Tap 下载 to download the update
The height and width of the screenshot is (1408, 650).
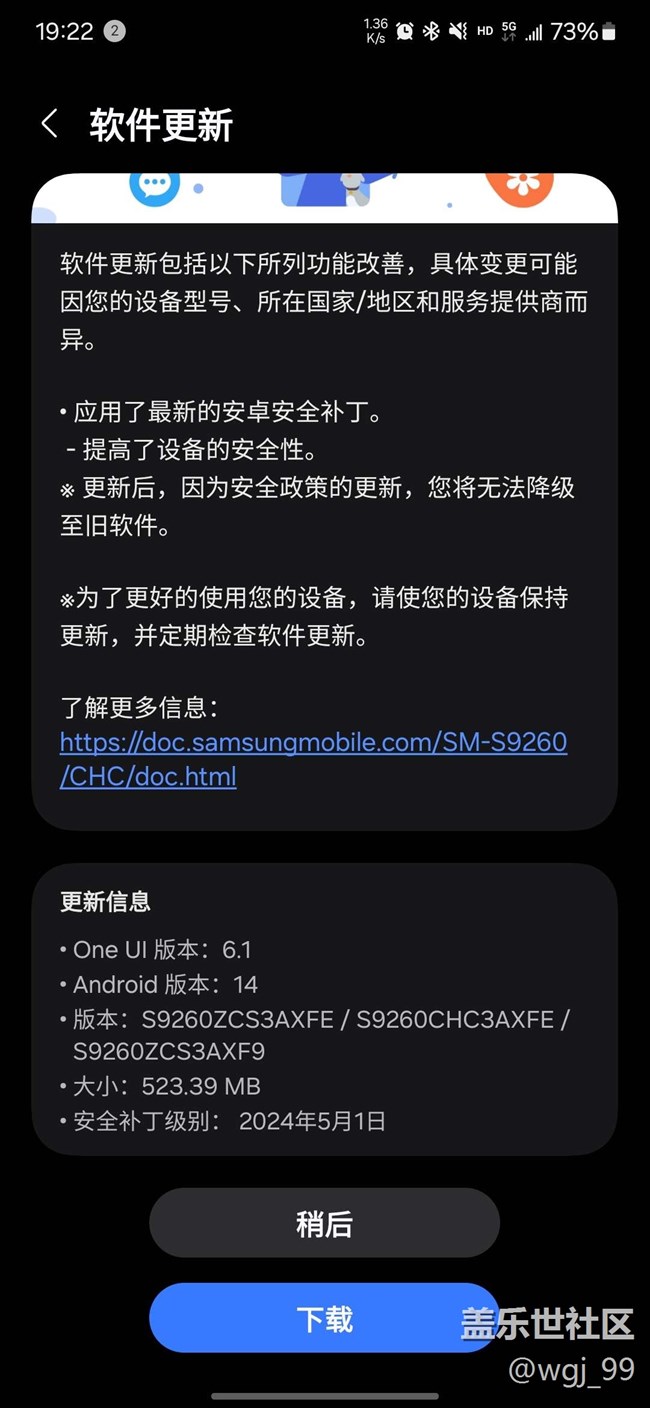coord(324,1318)
